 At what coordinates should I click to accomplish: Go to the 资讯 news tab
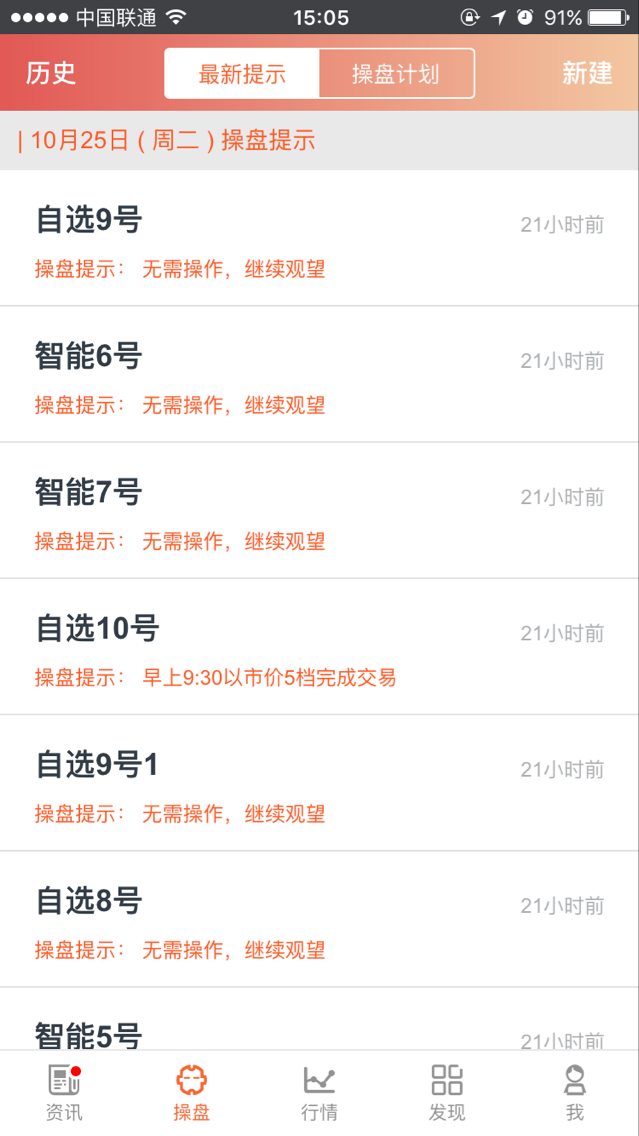(x=64, y=1093)
